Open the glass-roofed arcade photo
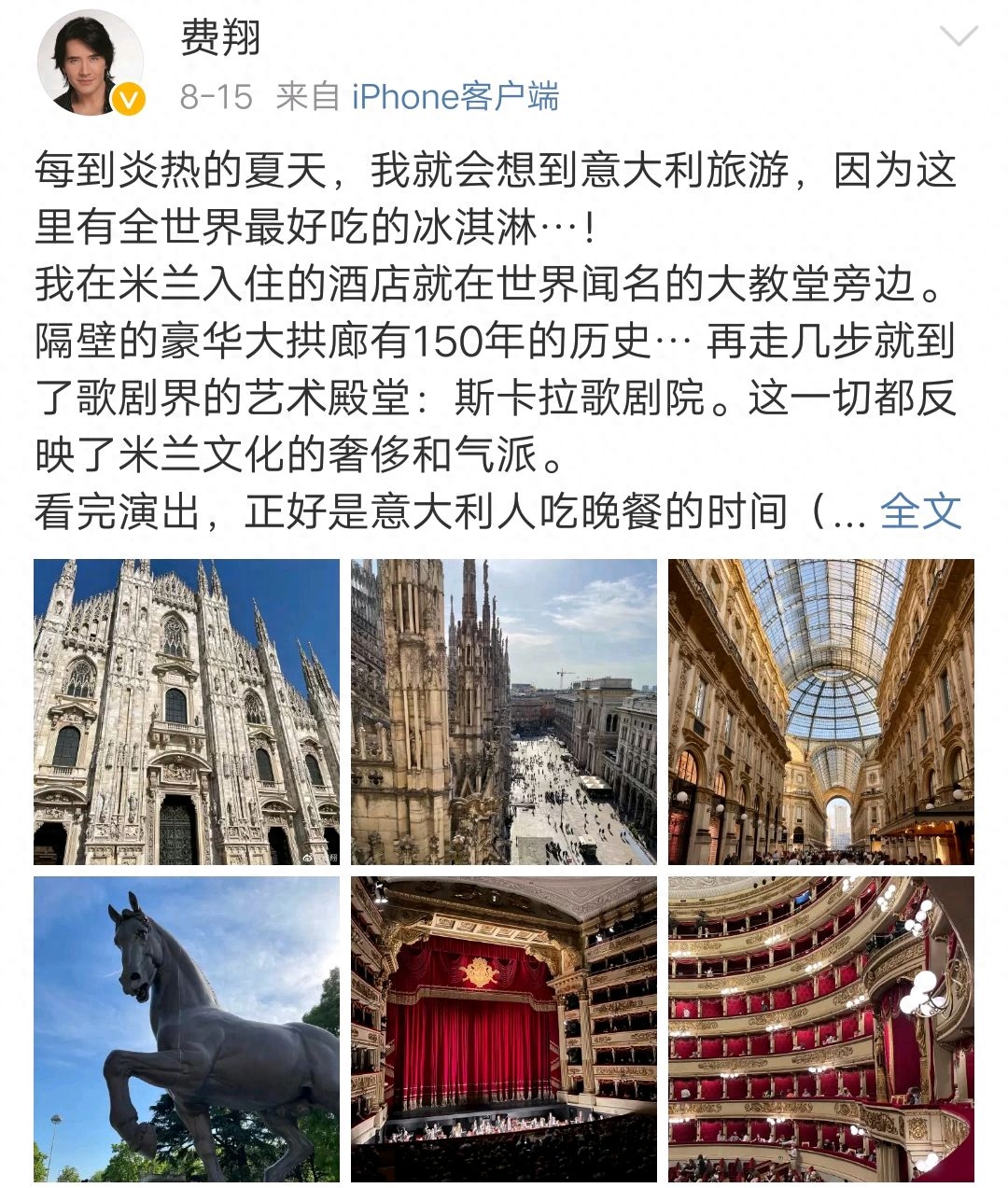Screen dimensions: 1008x1188 (820, 711)
